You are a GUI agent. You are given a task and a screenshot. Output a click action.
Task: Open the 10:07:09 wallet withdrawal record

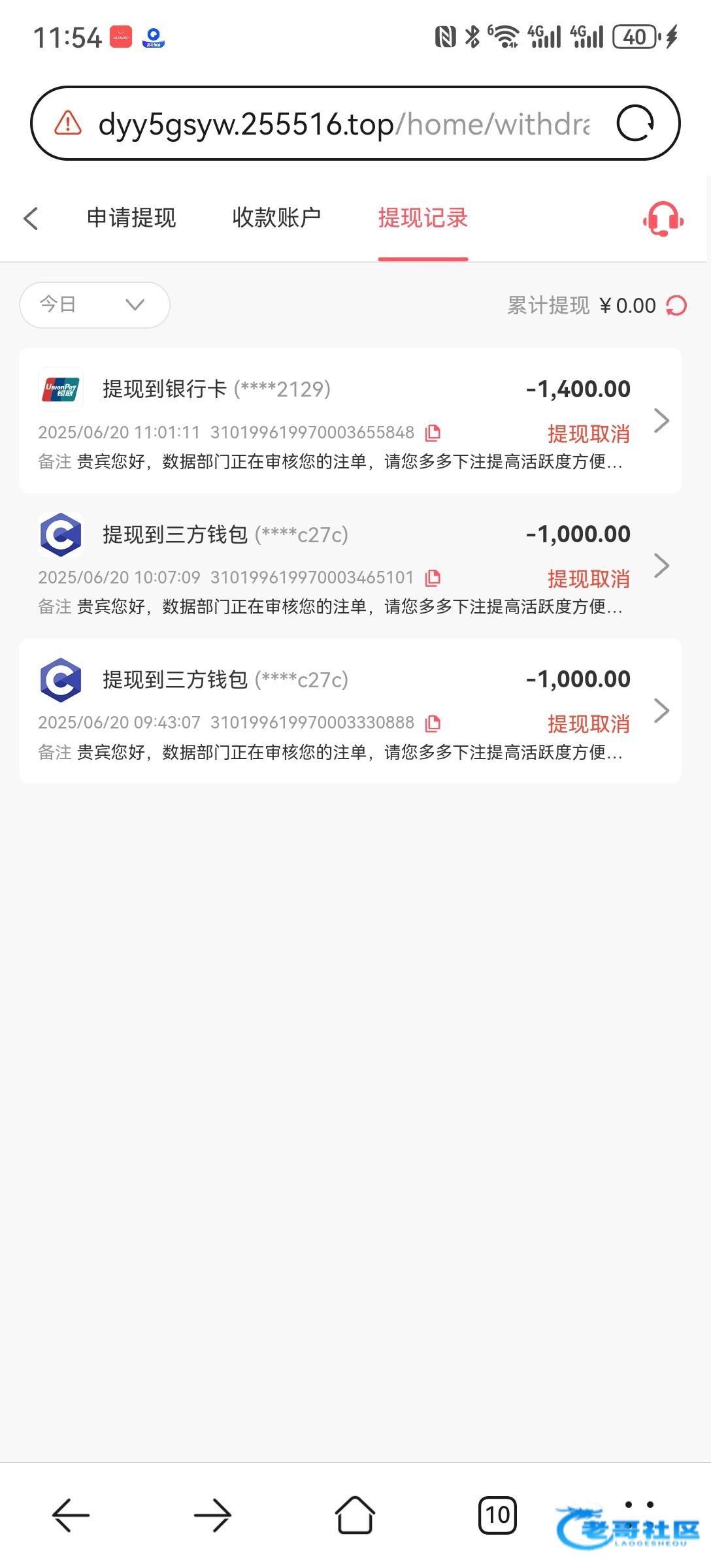661,566
